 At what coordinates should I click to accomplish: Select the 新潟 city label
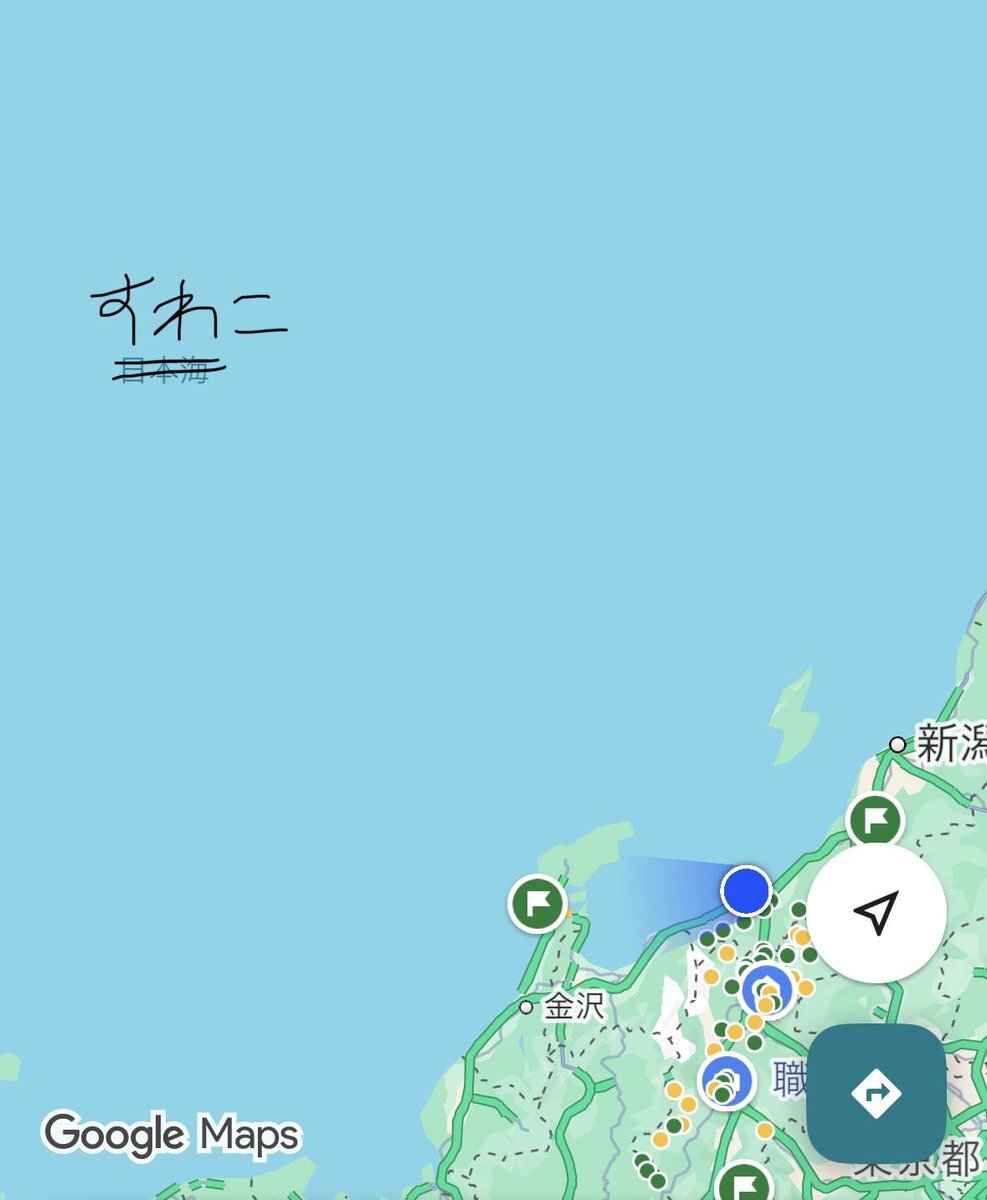[x=950, y=745]
